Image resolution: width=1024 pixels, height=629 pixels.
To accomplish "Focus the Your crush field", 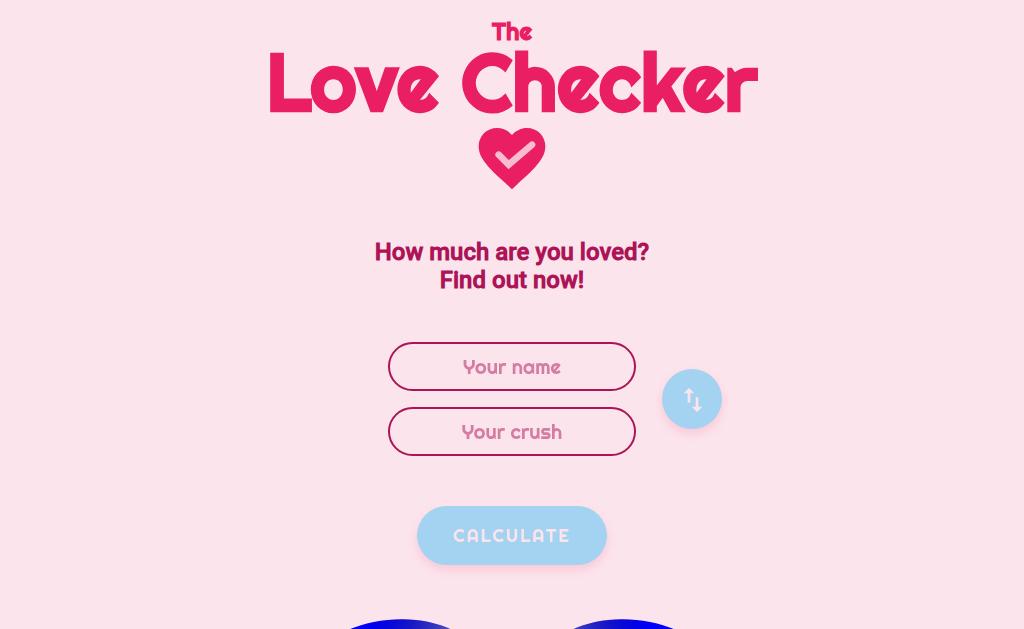I will (511, 432).
